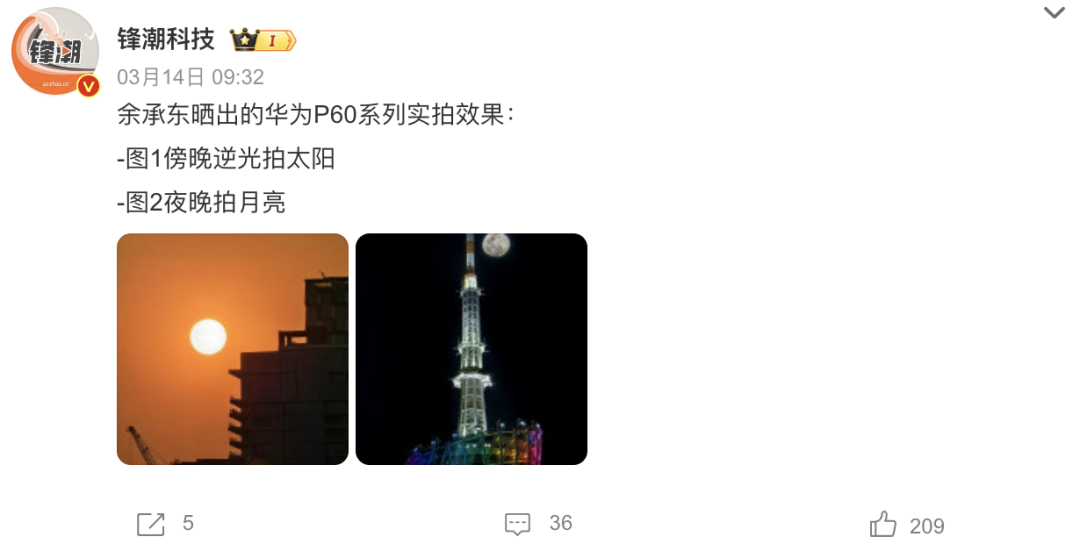This screenshot has height=551, width=1080.
Task: Open the night photo of the tower and moon
Action: [x=471, y=349]
